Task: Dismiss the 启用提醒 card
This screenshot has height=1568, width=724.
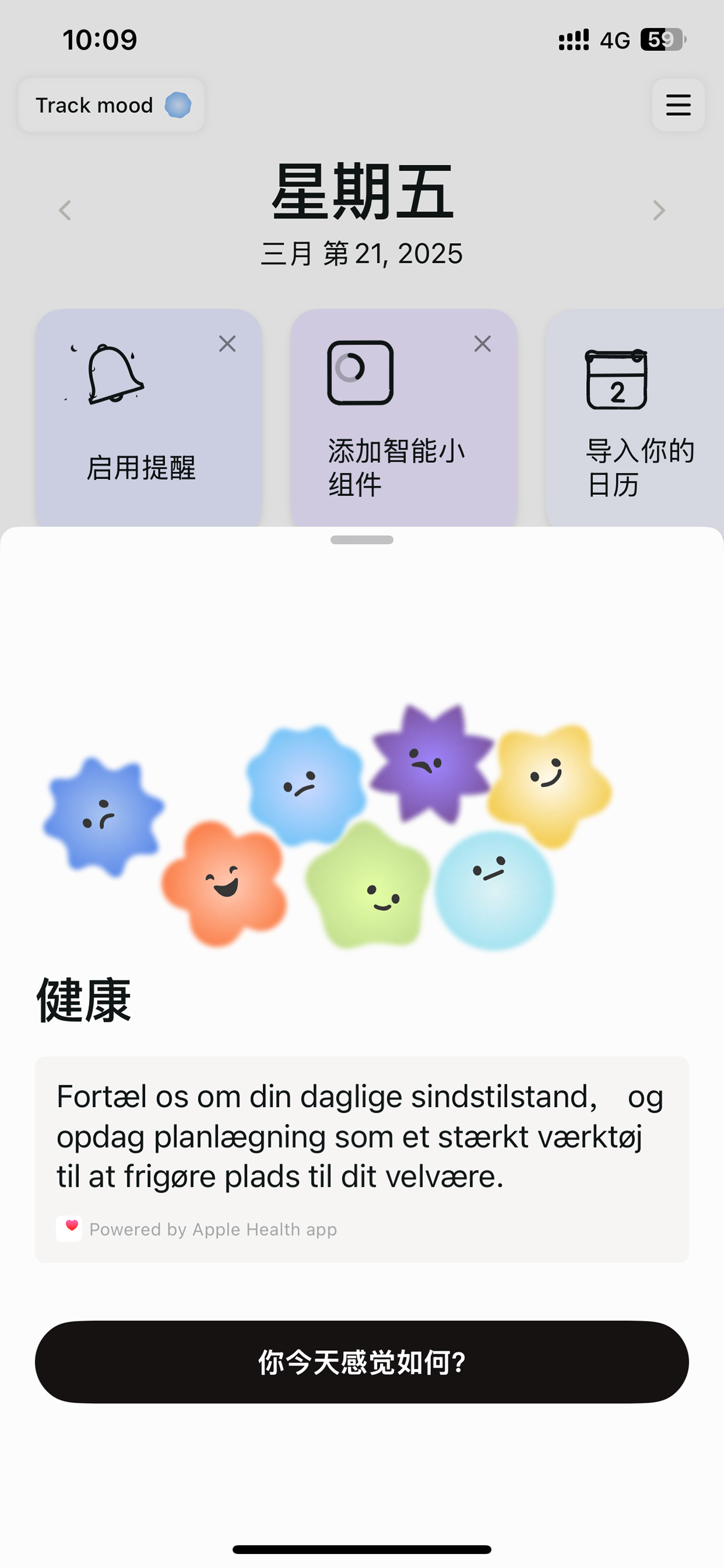Action: pos(228,344)
